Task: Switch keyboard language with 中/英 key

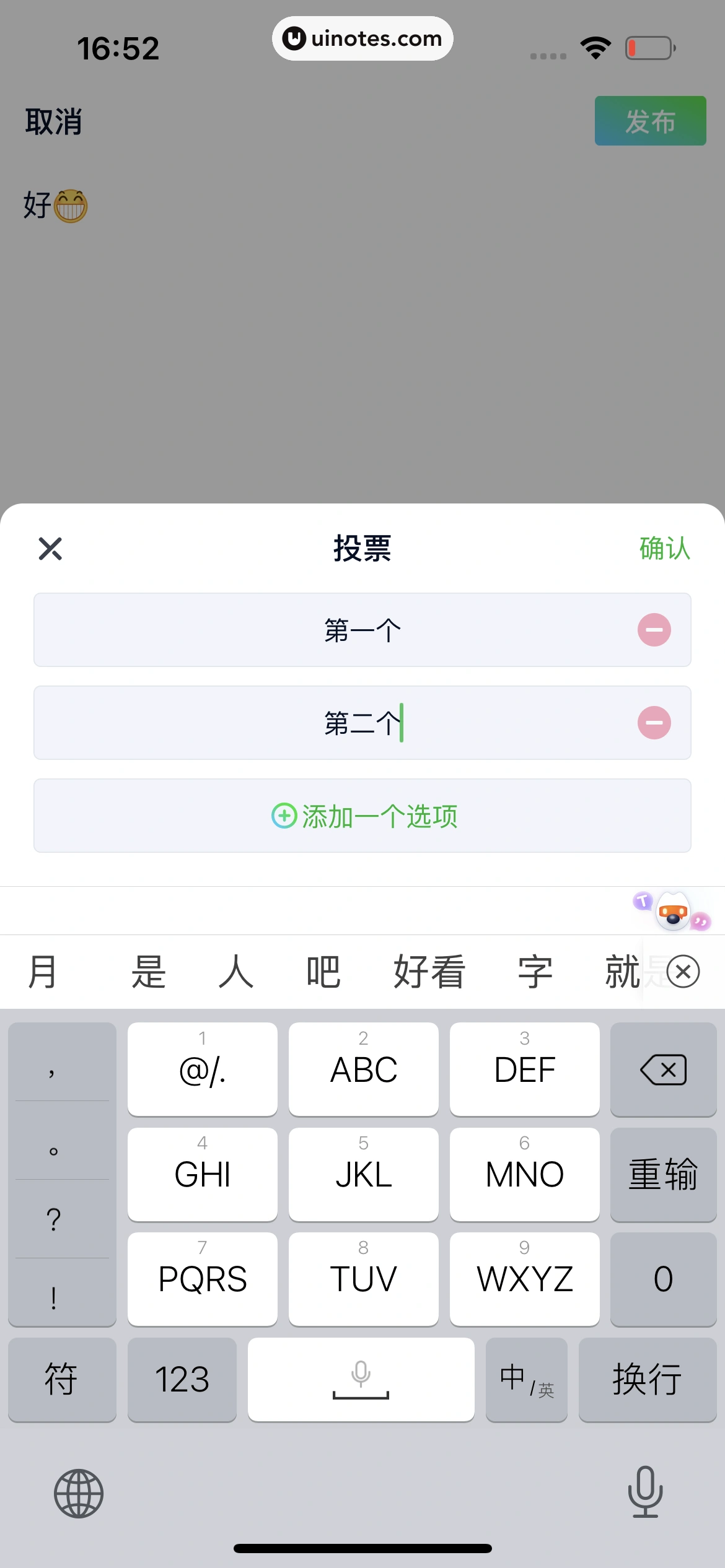Action: click(526, 1380)
